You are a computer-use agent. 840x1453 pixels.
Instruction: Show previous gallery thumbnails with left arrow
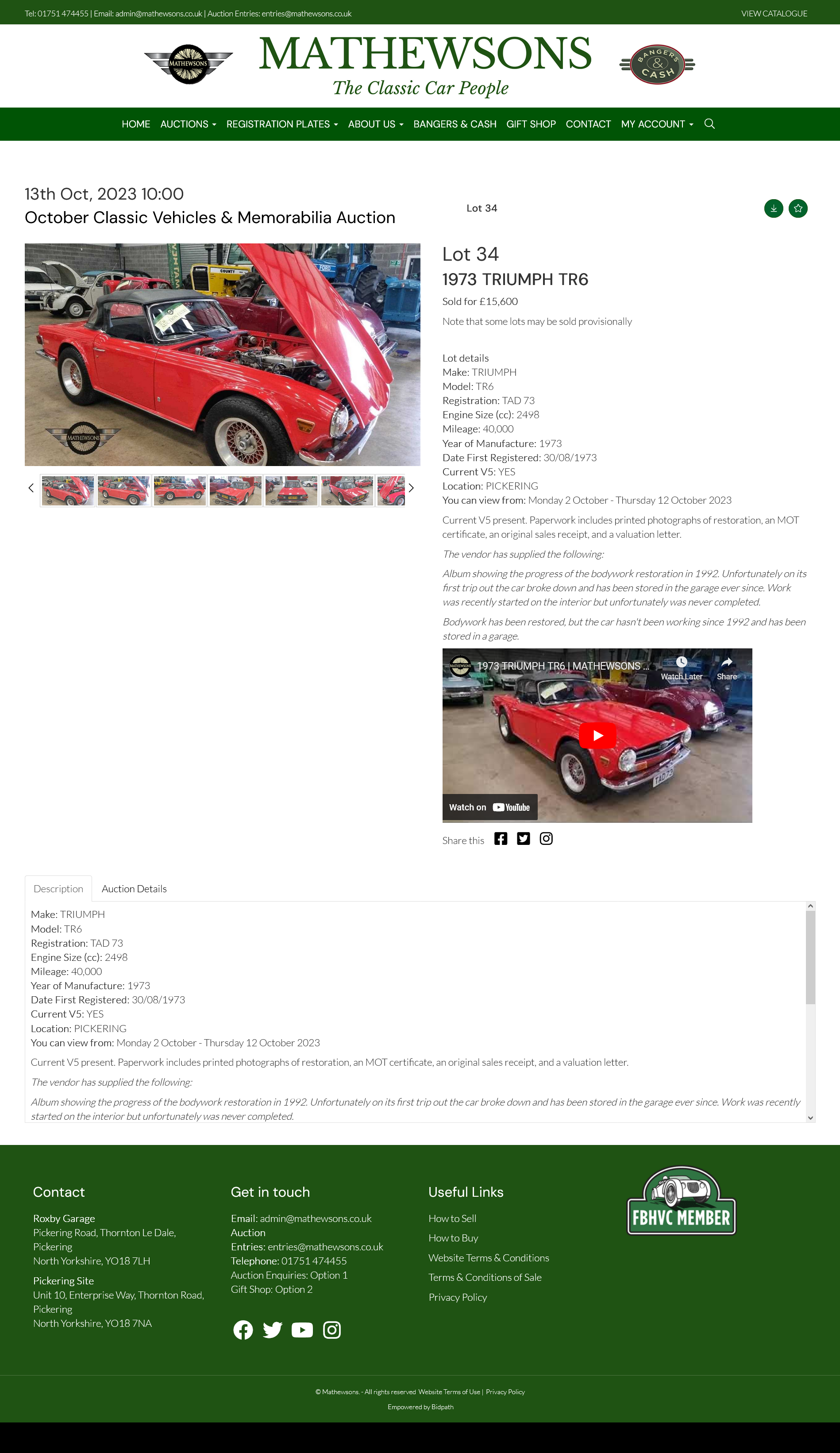(31, 488)
